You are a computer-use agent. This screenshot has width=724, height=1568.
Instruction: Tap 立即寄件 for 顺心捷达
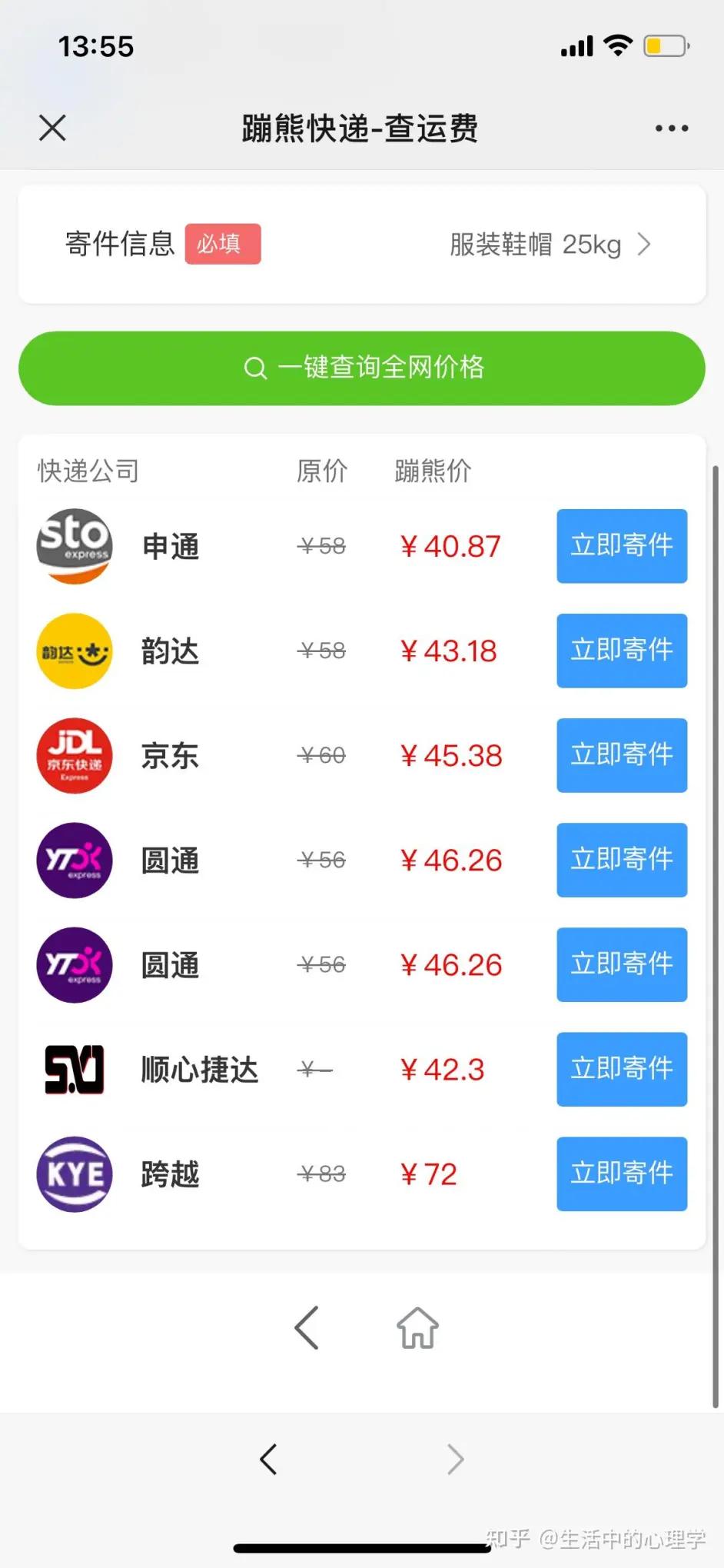tap(621, 1070)
